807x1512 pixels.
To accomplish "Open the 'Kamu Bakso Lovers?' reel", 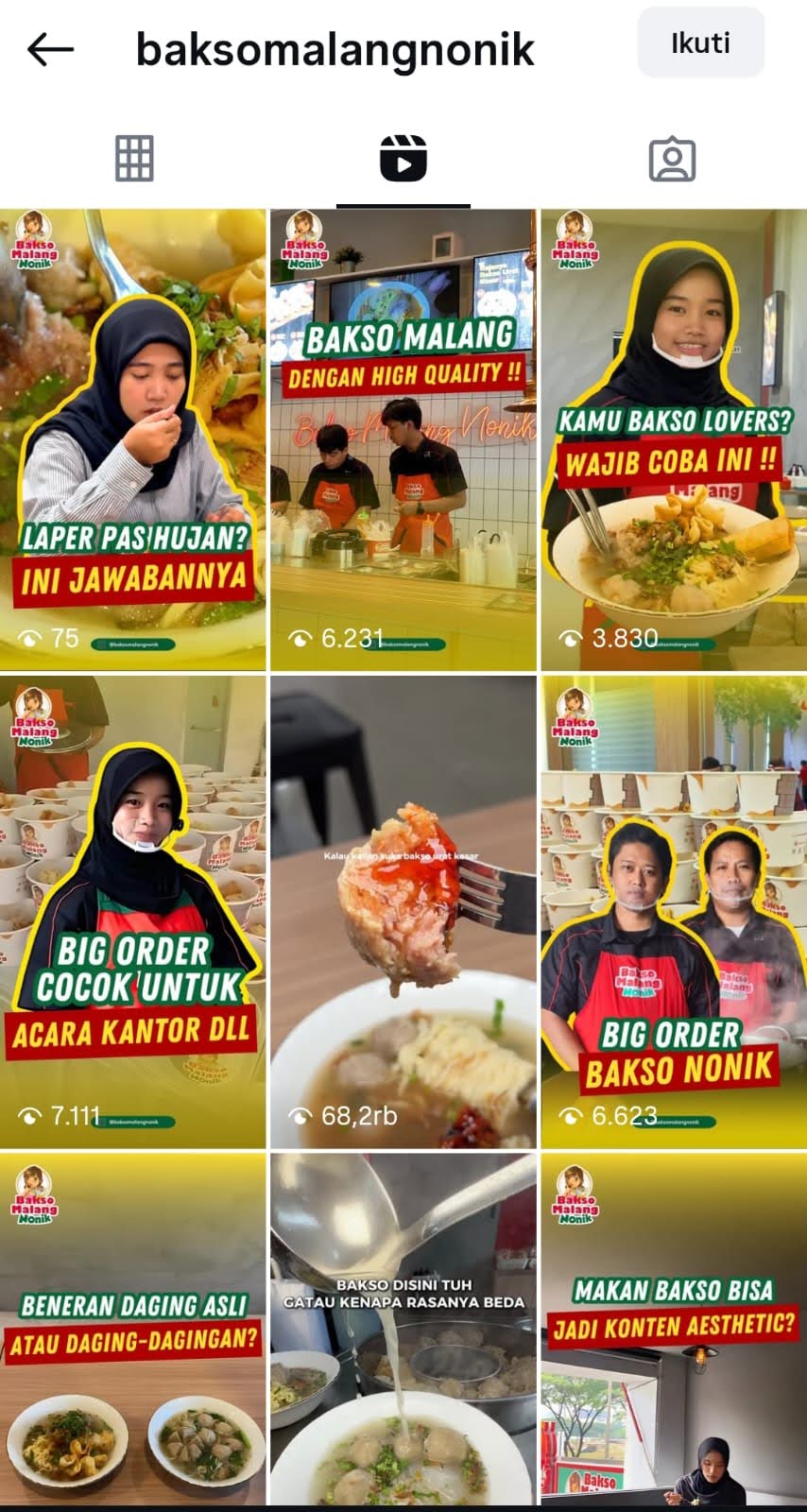I will click(x=673, y=439).
